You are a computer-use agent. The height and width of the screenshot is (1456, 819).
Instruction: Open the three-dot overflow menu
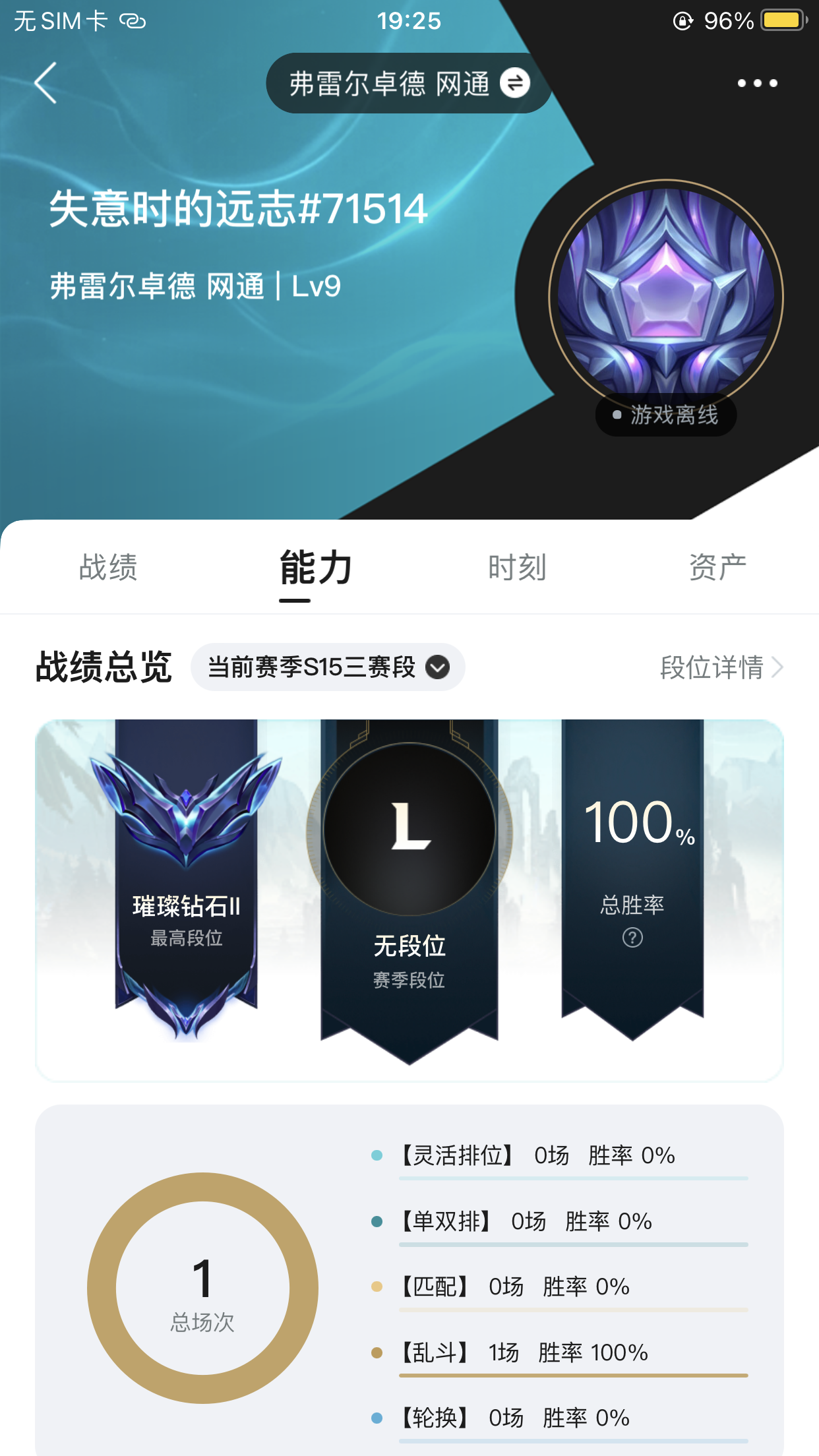[x=757, y=83]
